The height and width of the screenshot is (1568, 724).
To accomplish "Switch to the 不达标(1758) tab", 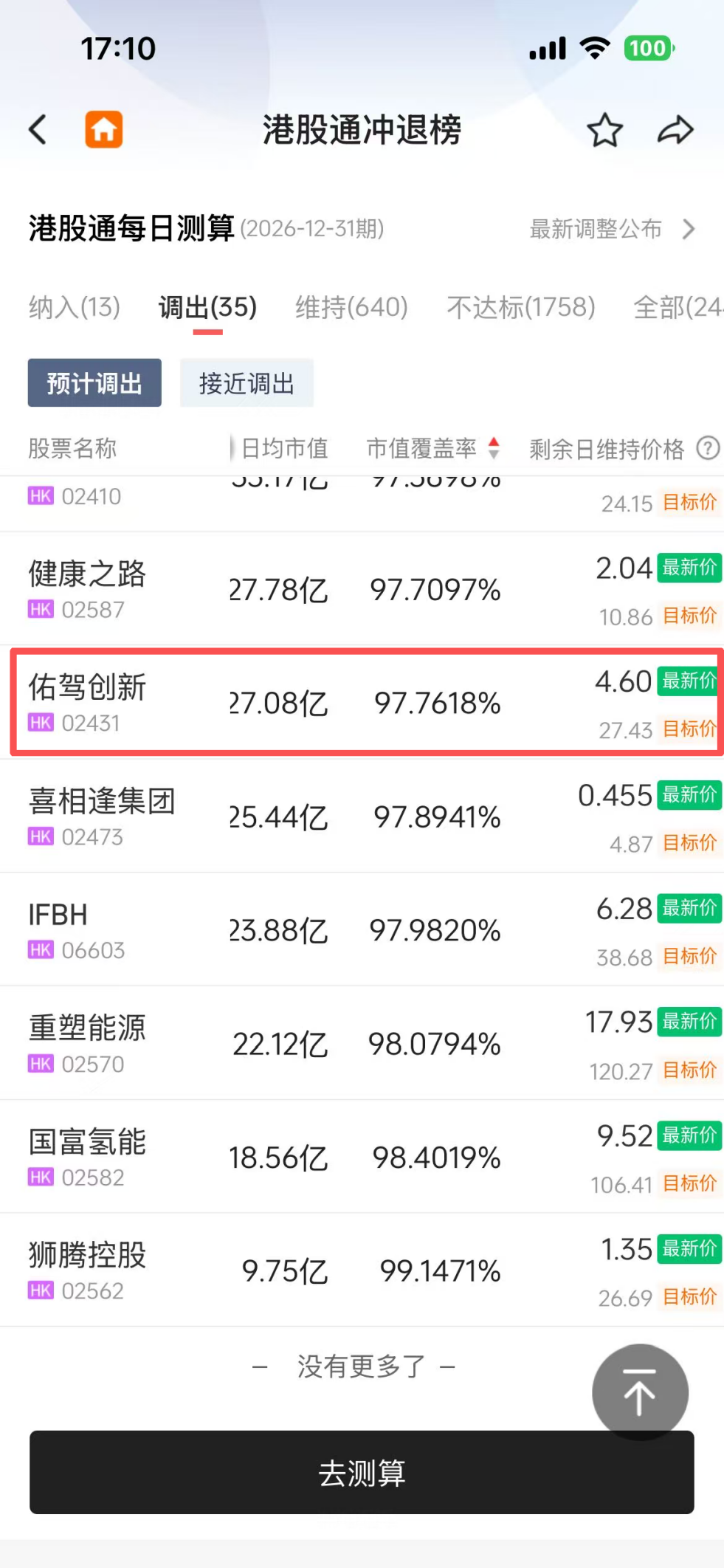I will 521,307.
